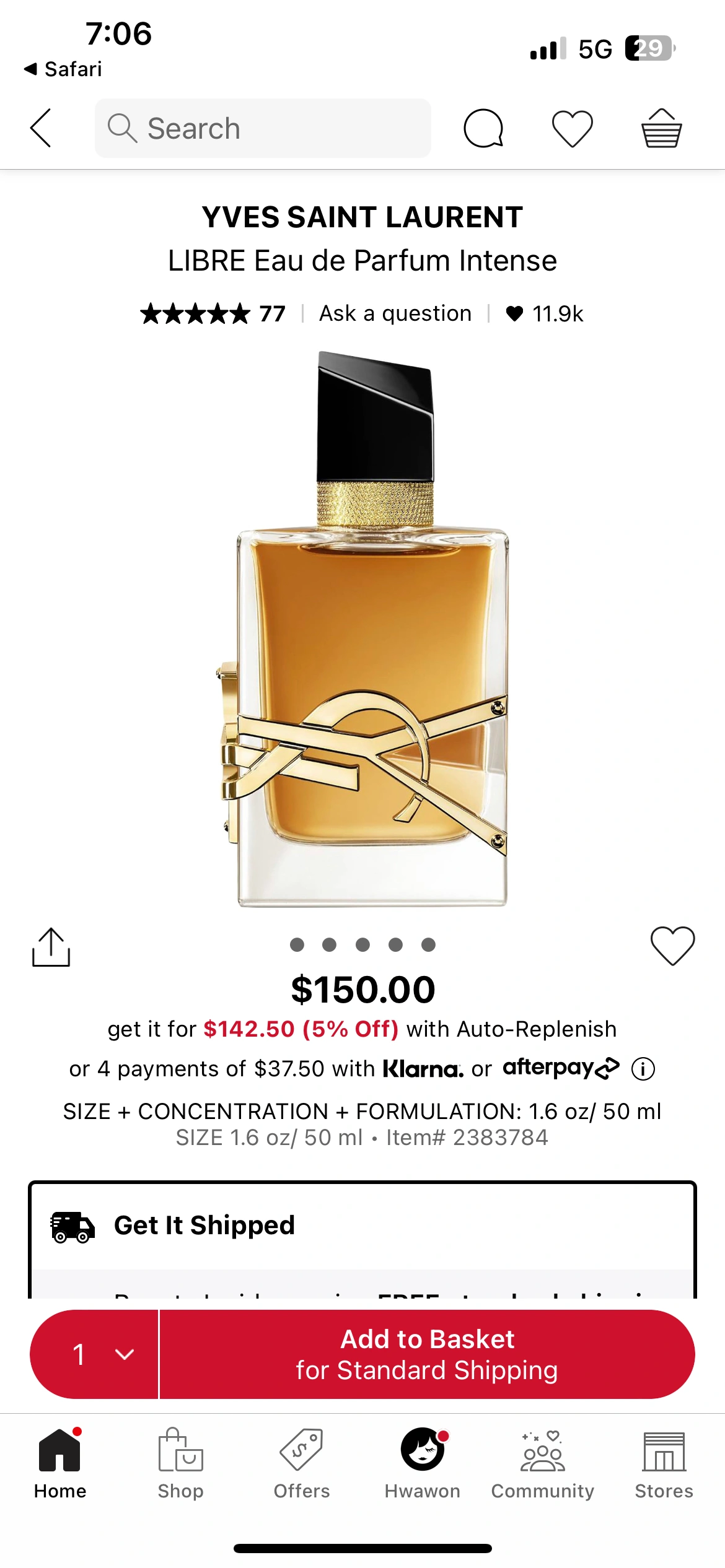725x1568 pixels.
Task: Open the Loves heart in the top bar
Action: (x=572, y=128)
